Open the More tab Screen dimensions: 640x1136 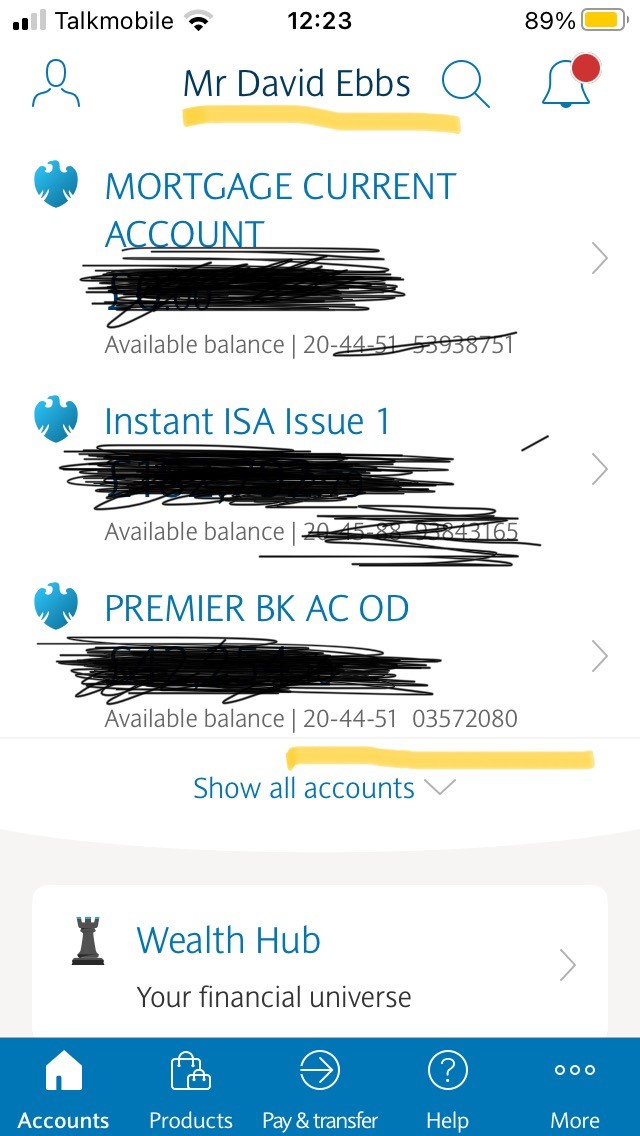click(x=574, y=1087)
